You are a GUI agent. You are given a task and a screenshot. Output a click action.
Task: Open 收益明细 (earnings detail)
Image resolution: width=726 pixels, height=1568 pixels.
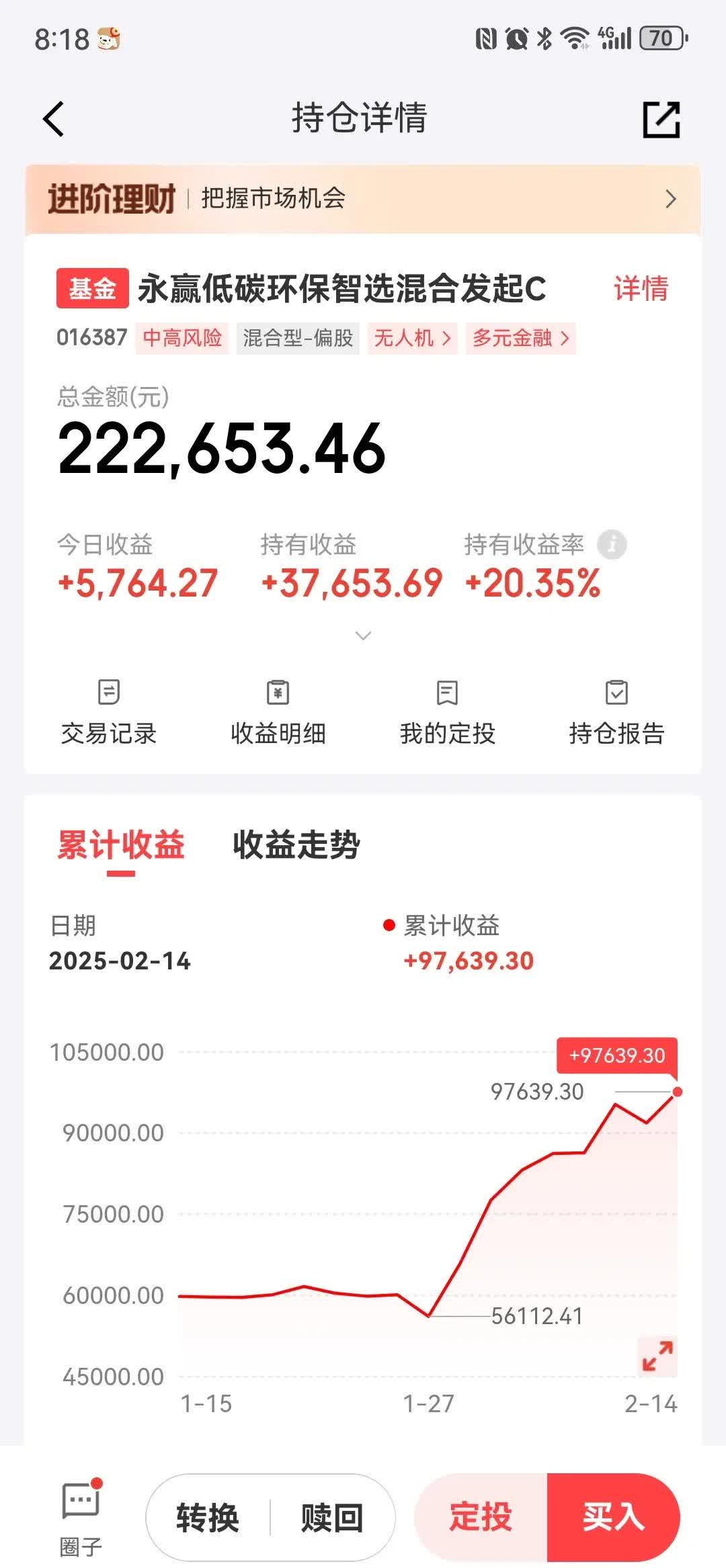(278, 713)
